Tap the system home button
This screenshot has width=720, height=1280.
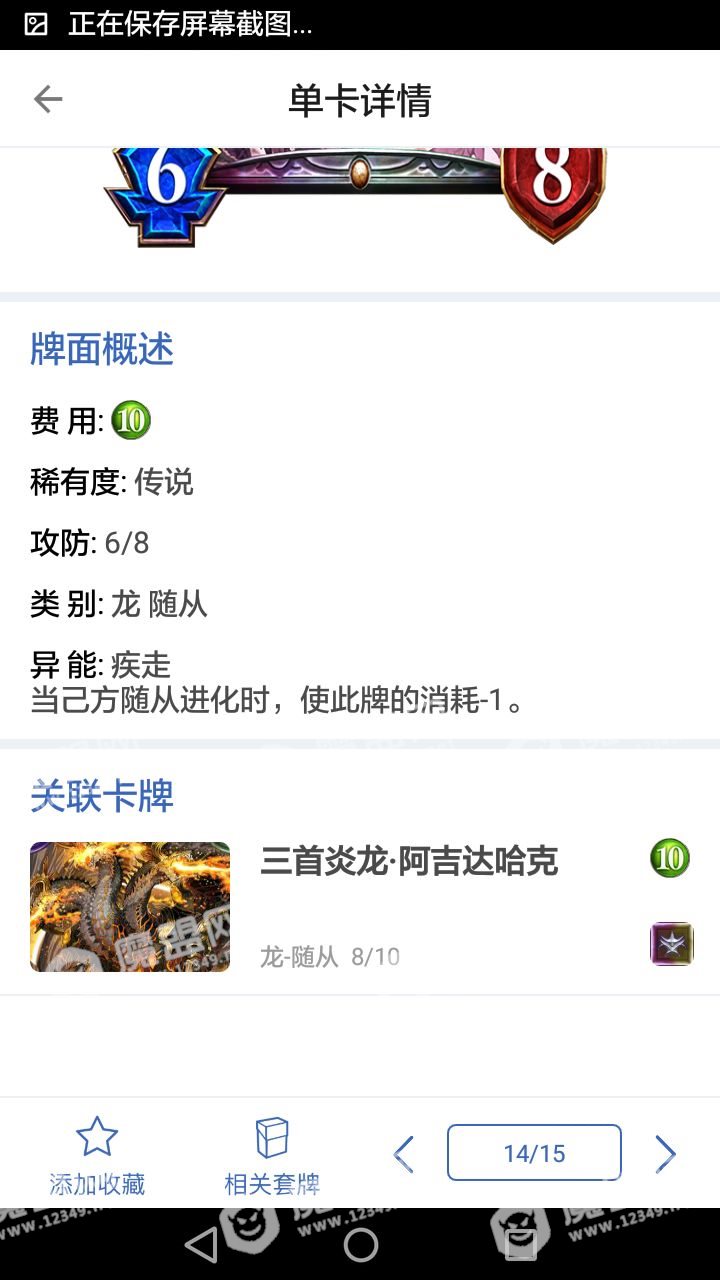[x=360, y=1245]
